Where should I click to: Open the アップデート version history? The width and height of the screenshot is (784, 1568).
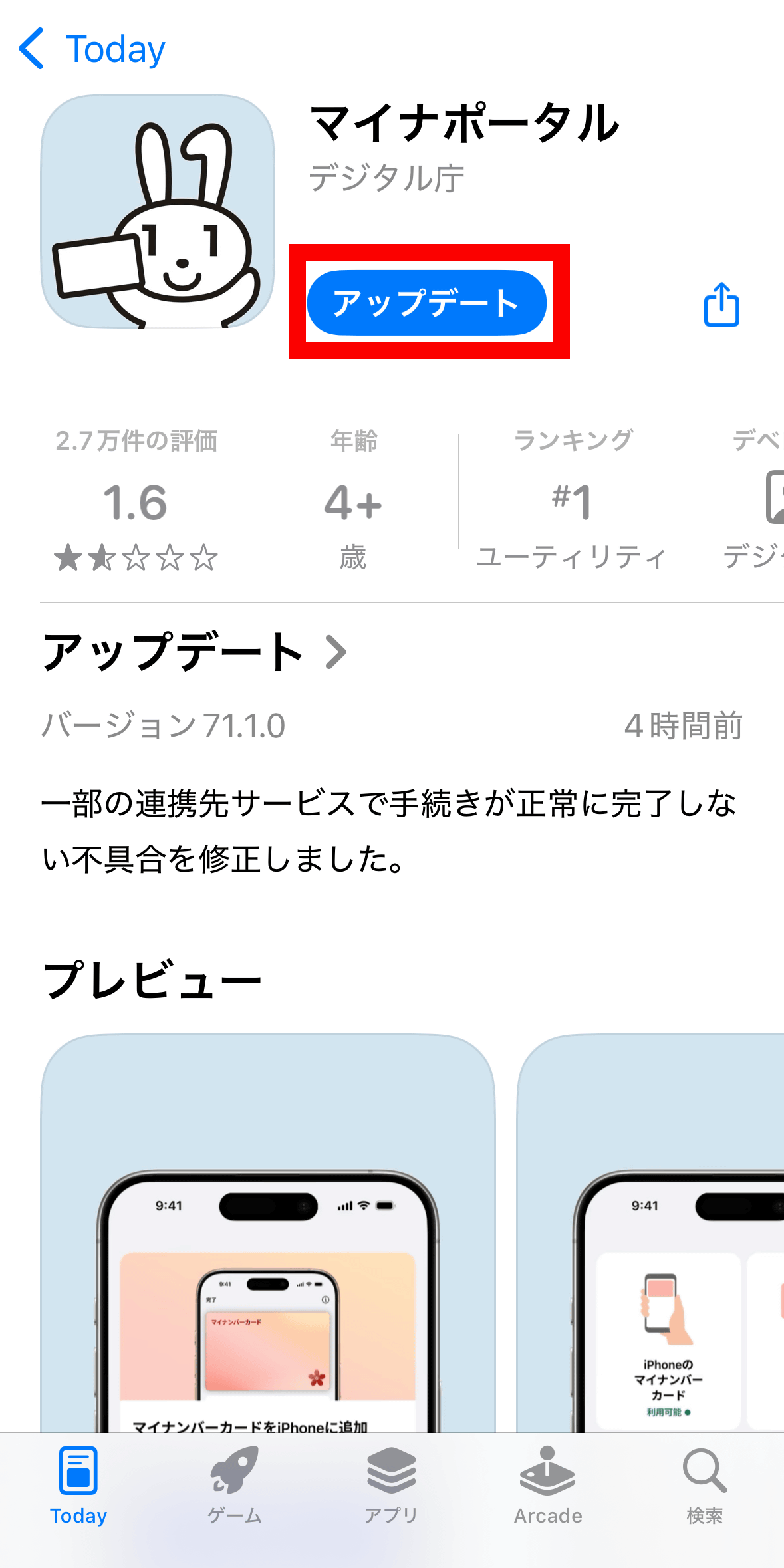pos(194,652)
